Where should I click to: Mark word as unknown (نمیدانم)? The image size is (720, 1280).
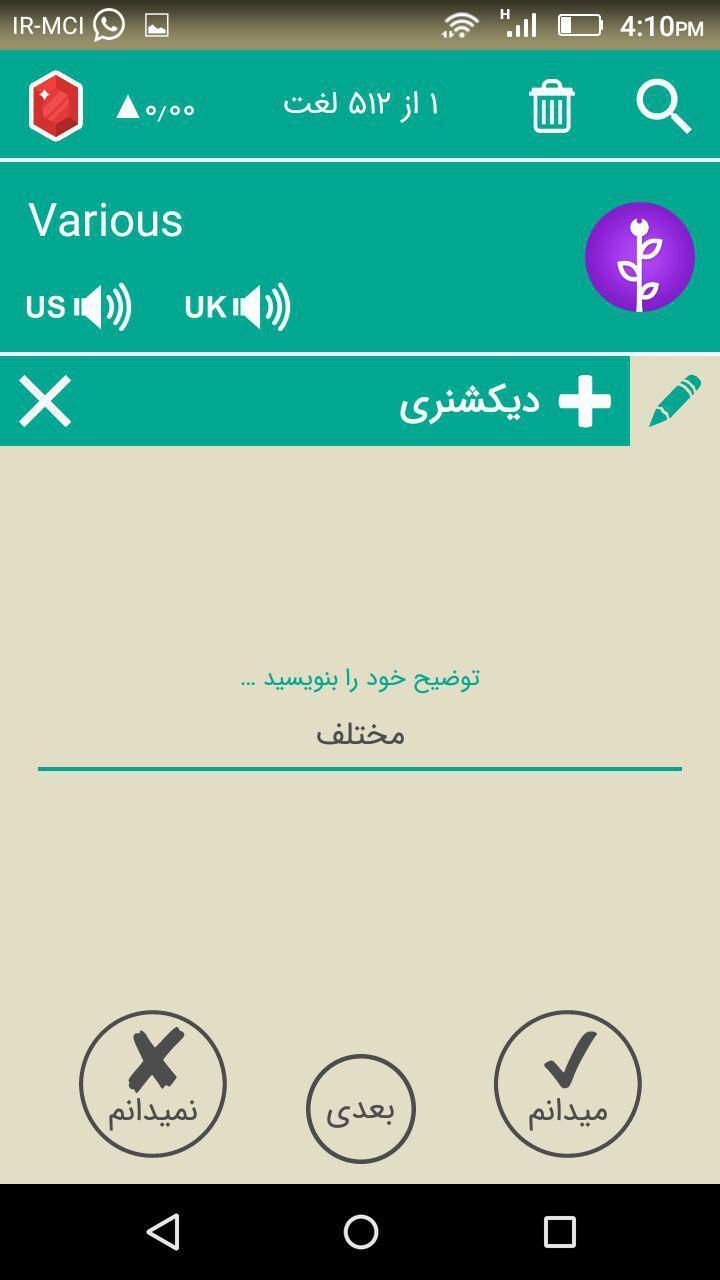click(x=153, y=1084)
